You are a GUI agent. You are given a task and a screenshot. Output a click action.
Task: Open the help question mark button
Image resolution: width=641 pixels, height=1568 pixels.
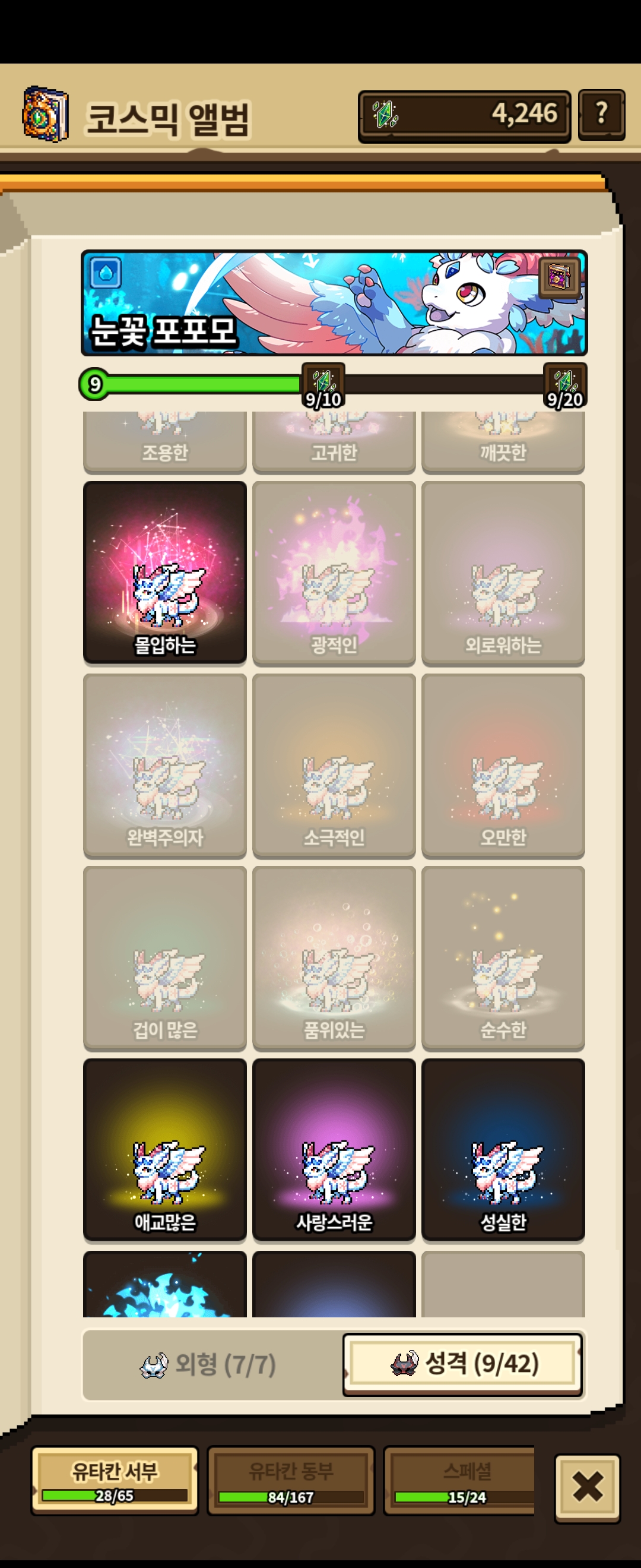(601, 114)
